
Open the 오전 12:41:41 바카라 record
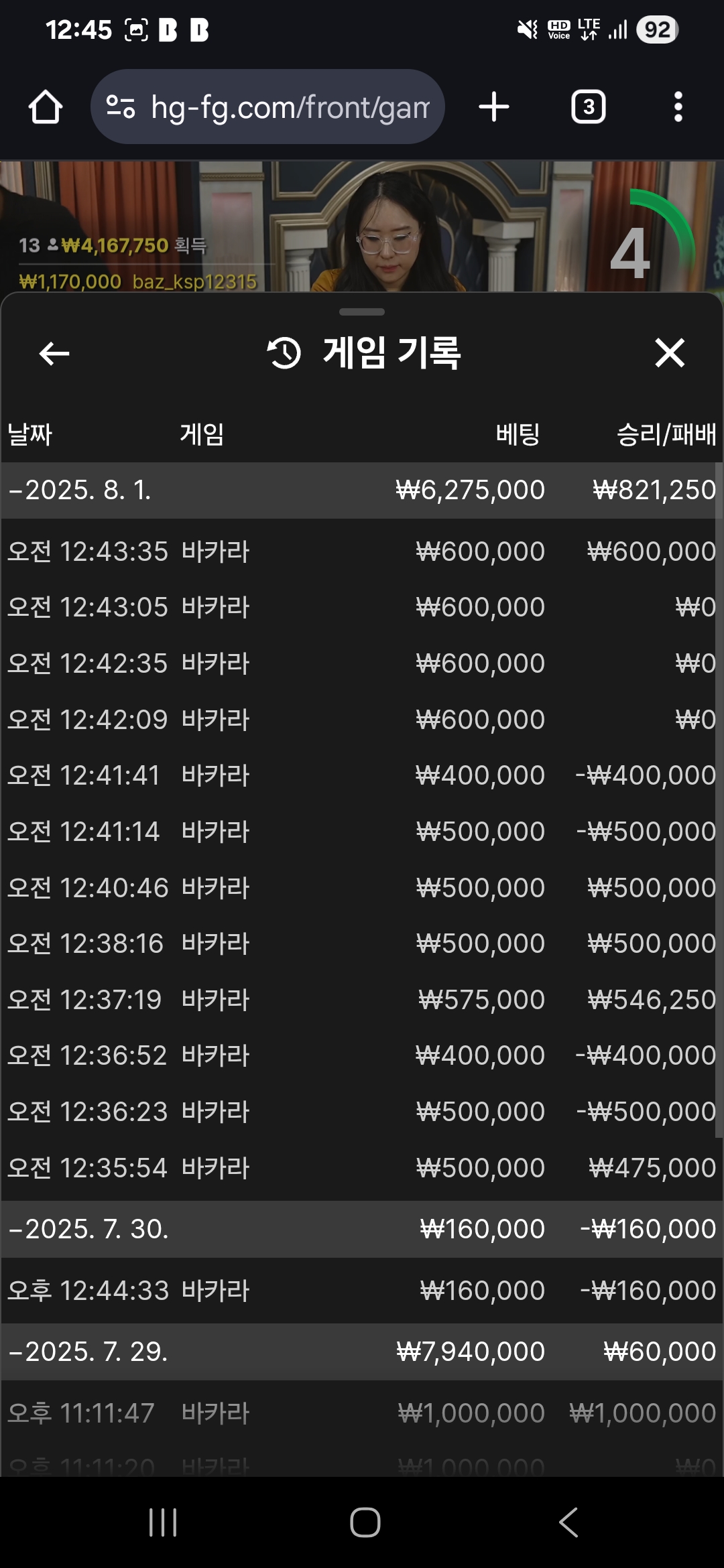(362, 775)
